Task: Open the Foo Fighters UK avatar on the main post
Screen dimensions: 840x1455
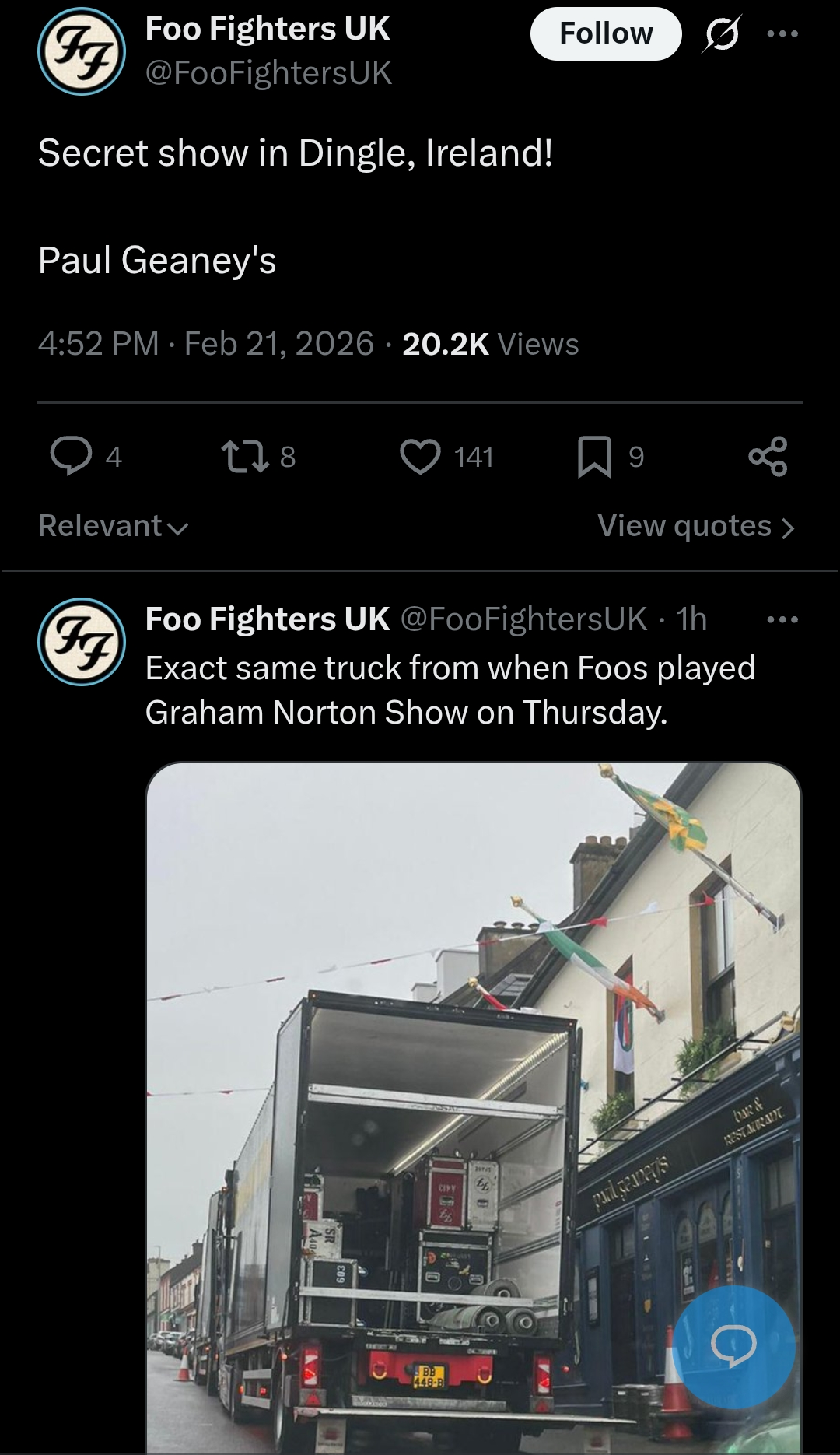Action: coord(82,51)
